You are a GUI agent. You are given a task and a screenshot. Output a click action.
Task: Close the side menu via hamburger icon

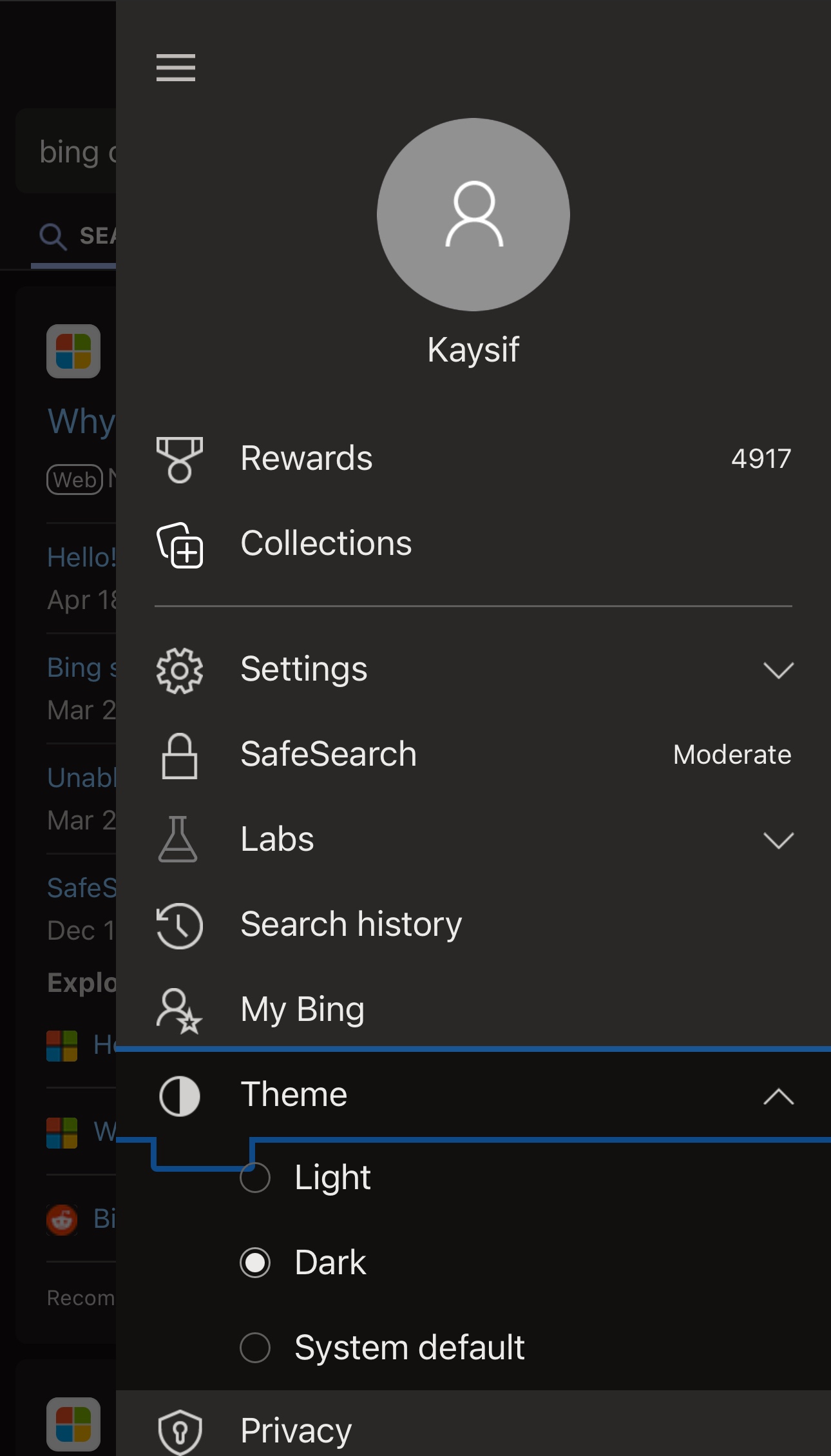[x=175, y=68]
